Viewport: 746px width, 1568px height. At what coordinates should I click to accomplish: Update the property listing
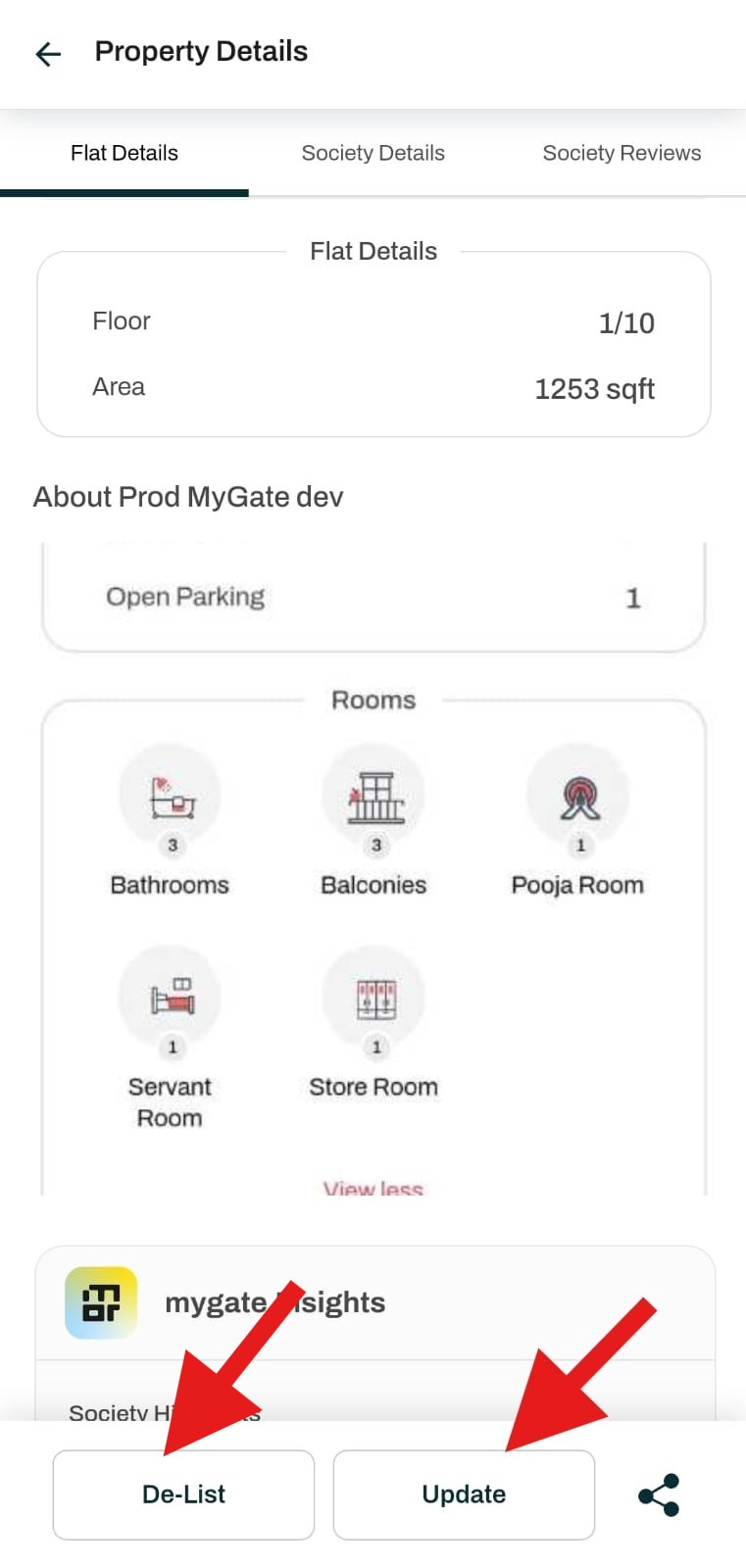(x=464, y=1494)
